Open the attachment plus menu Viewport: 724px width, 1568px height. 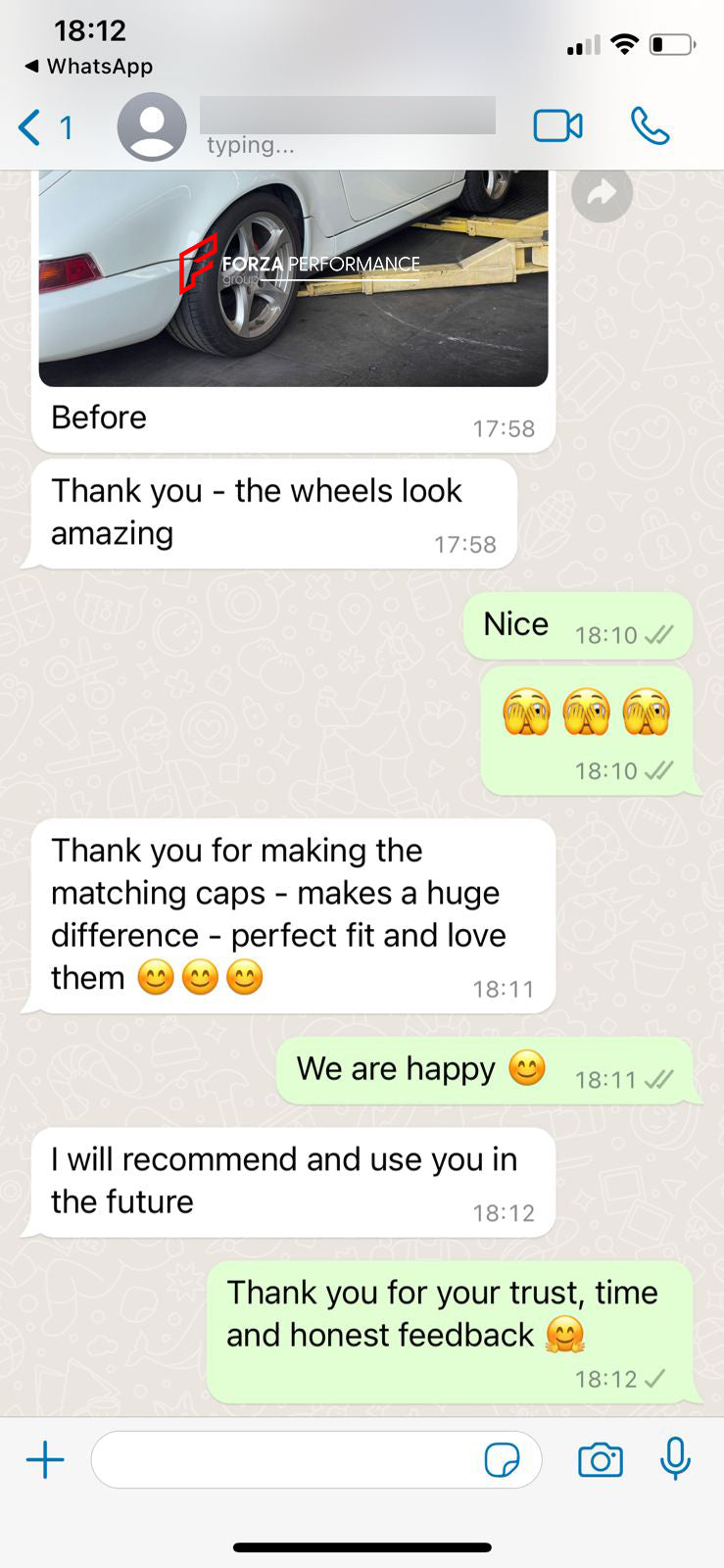tap(45, 1460)
